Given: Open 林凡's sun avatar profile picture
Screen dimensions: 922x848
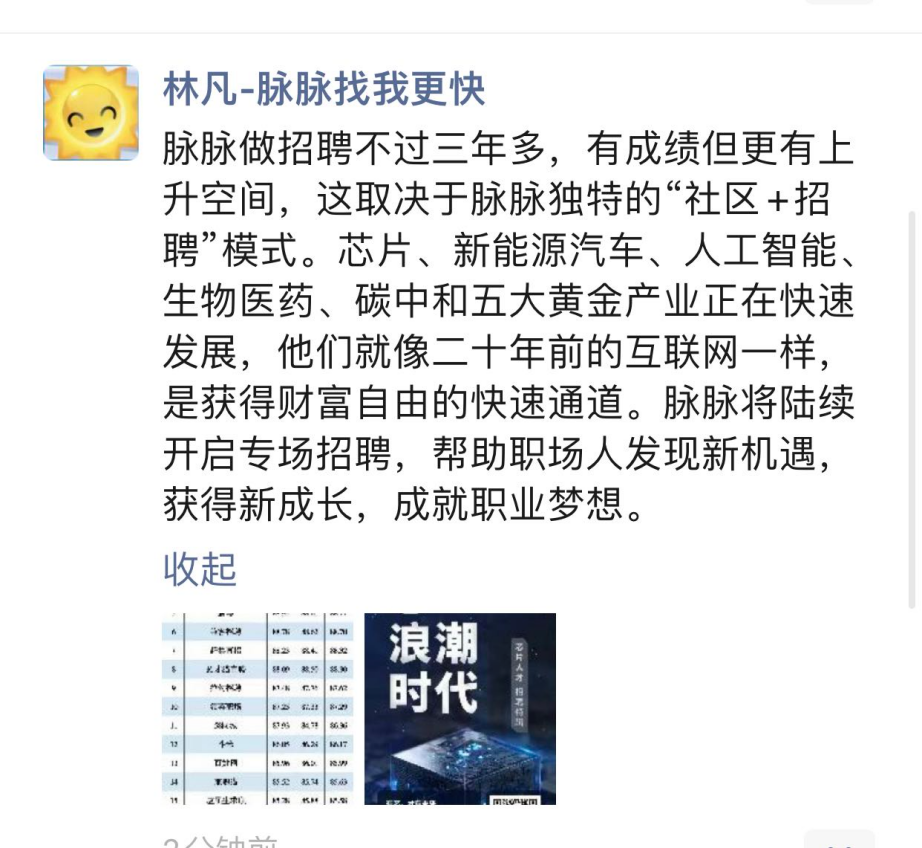Looking at the screenshot, I should click(91, 113).
